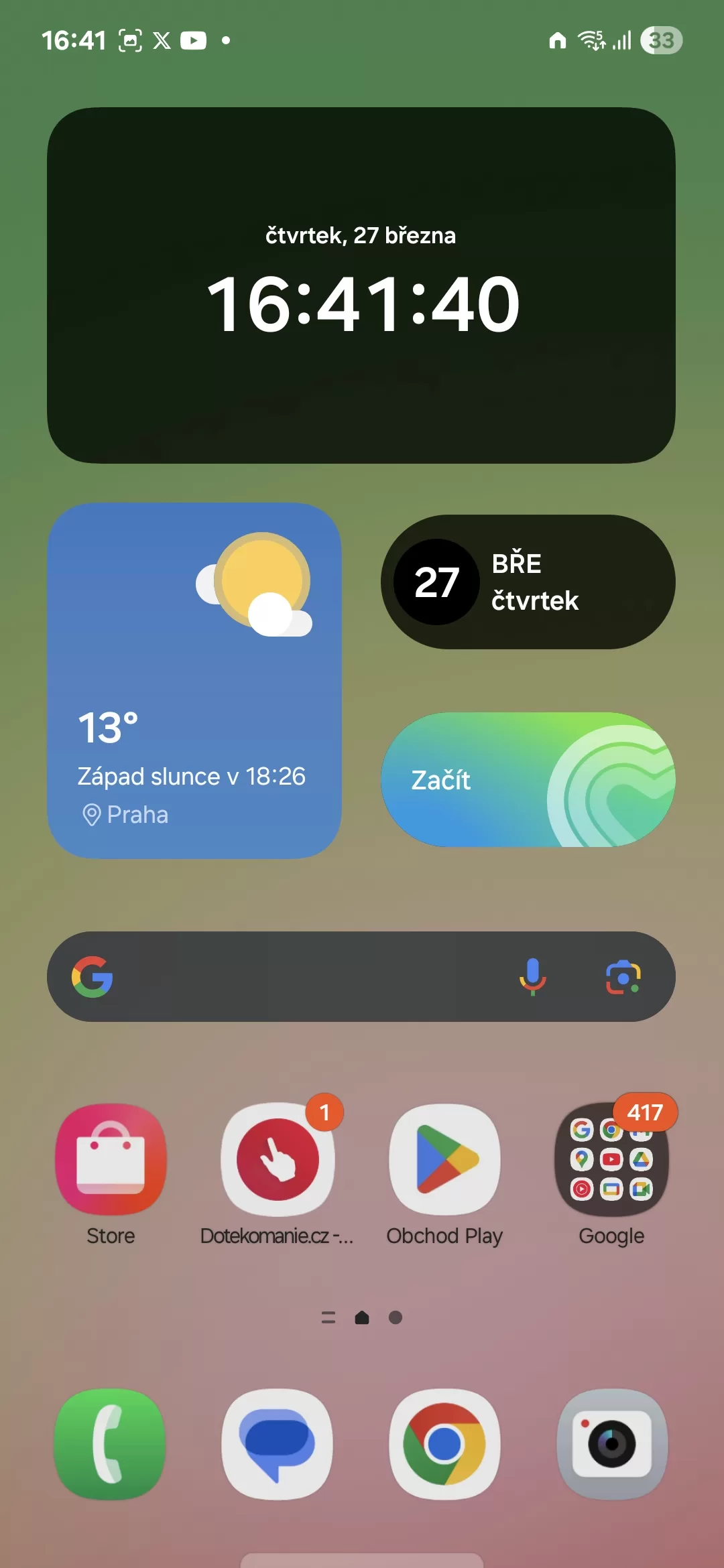Expand the Google apps folder
724x1568 pixels.
[611, 1159]
